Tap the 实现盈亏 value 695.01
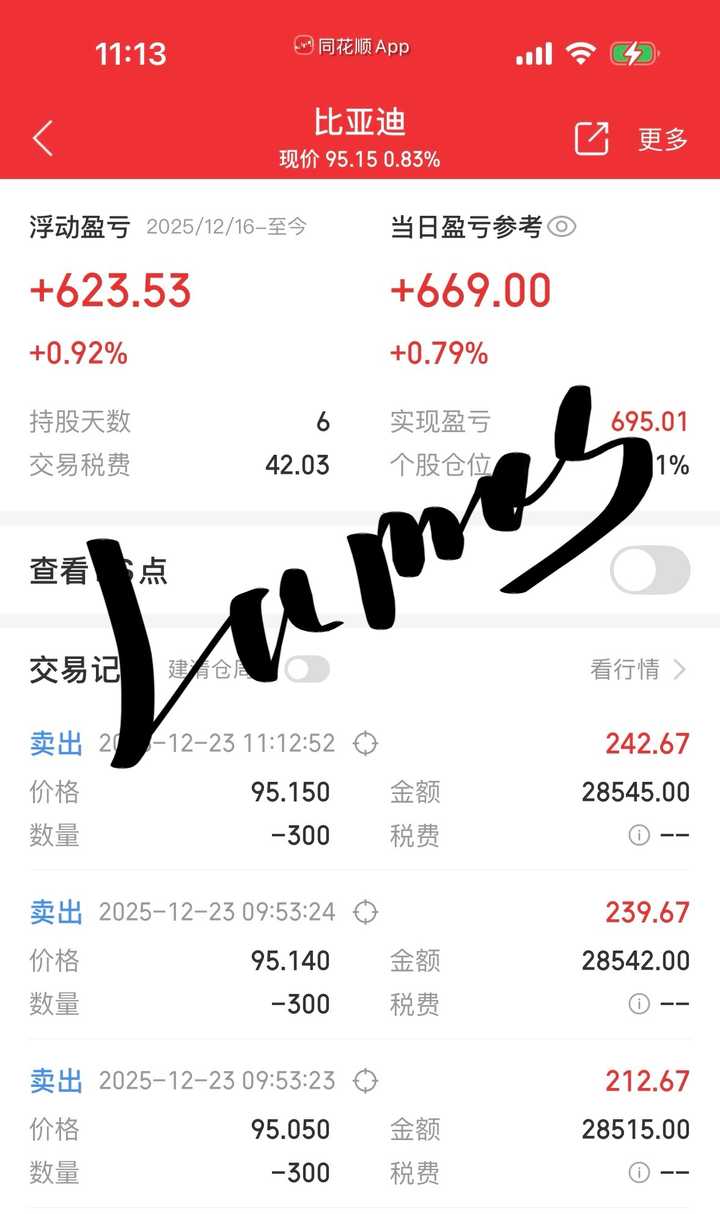The height and width of the screenshot is (1214, 720). [x=648, y=421]
